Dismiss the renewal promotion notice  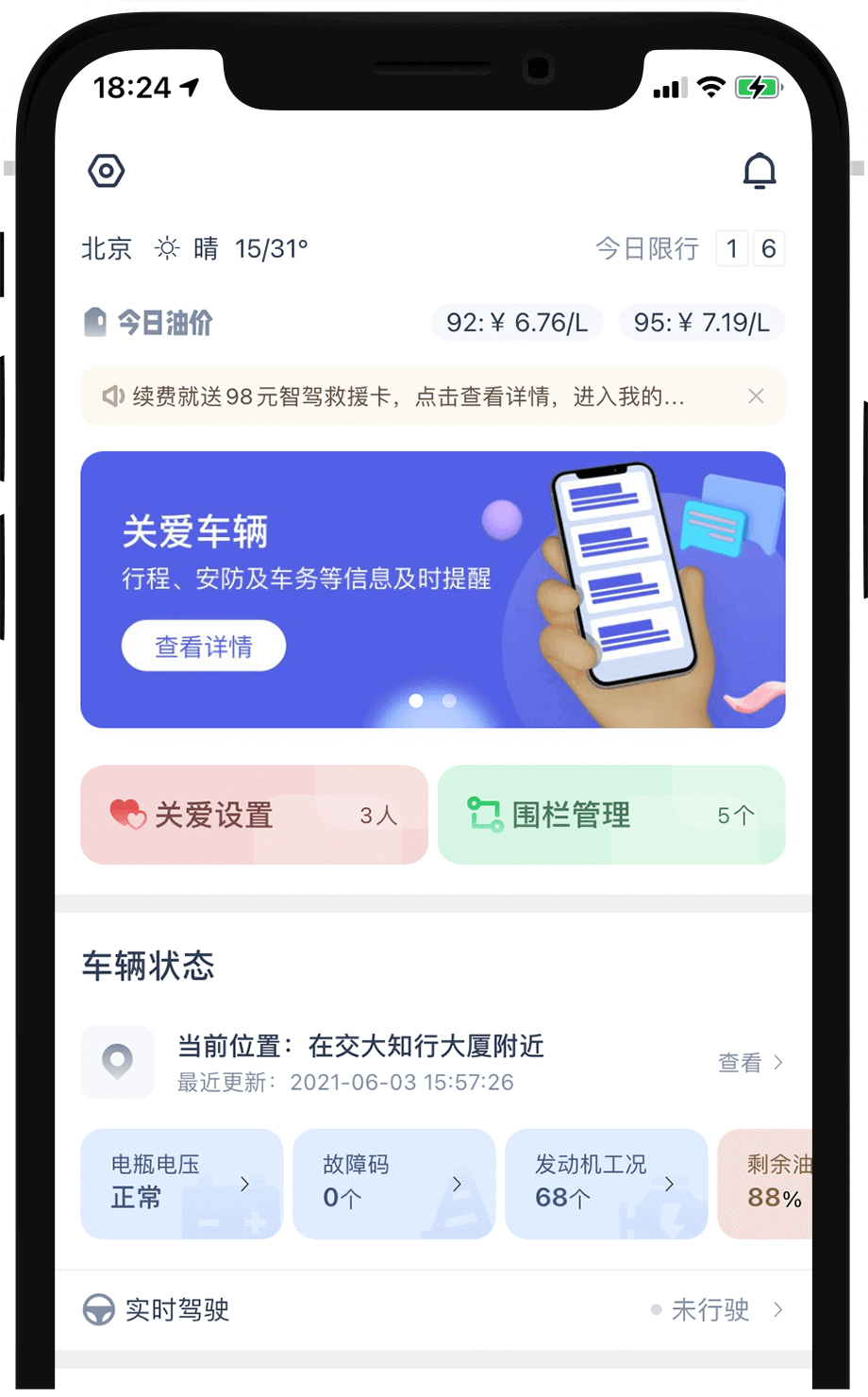[x=756, y=396]
